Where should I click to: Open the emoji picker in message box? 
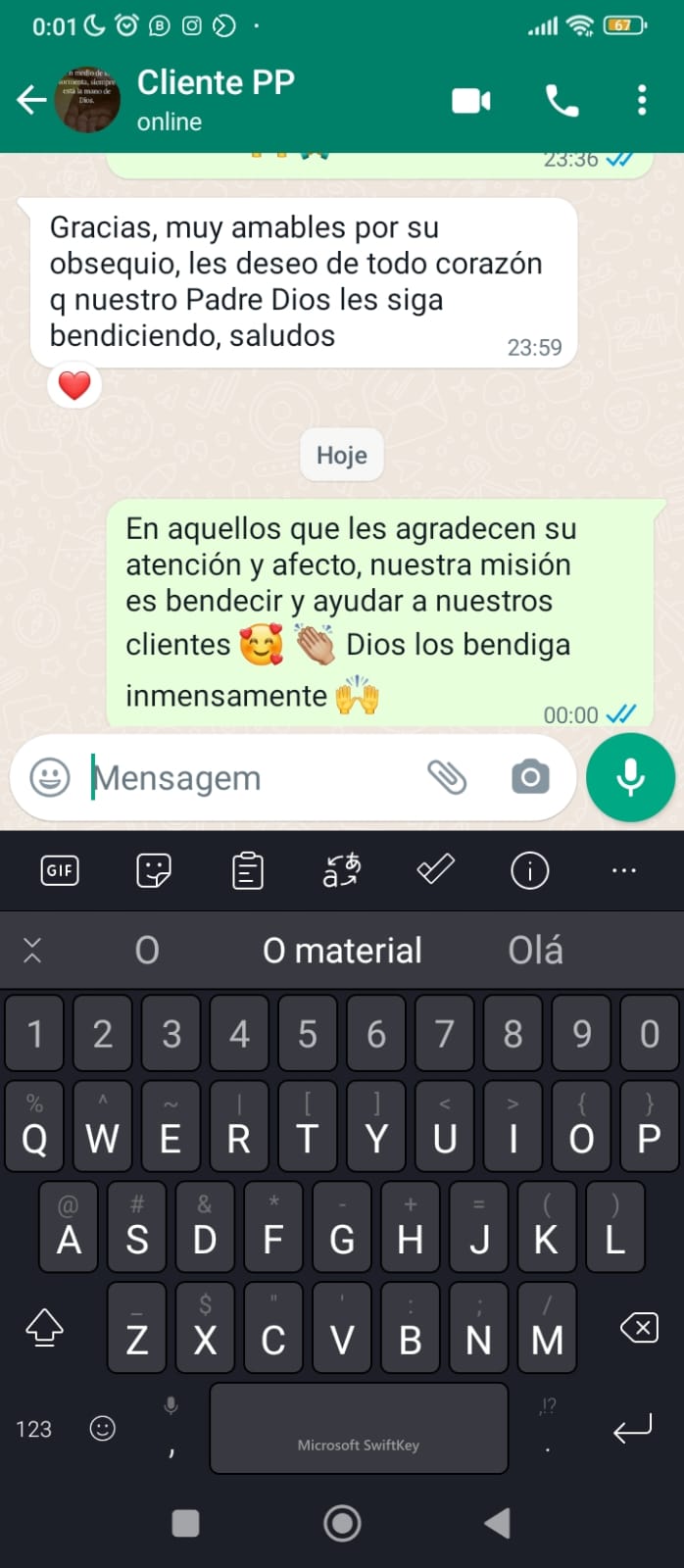(x=50, y=777)
